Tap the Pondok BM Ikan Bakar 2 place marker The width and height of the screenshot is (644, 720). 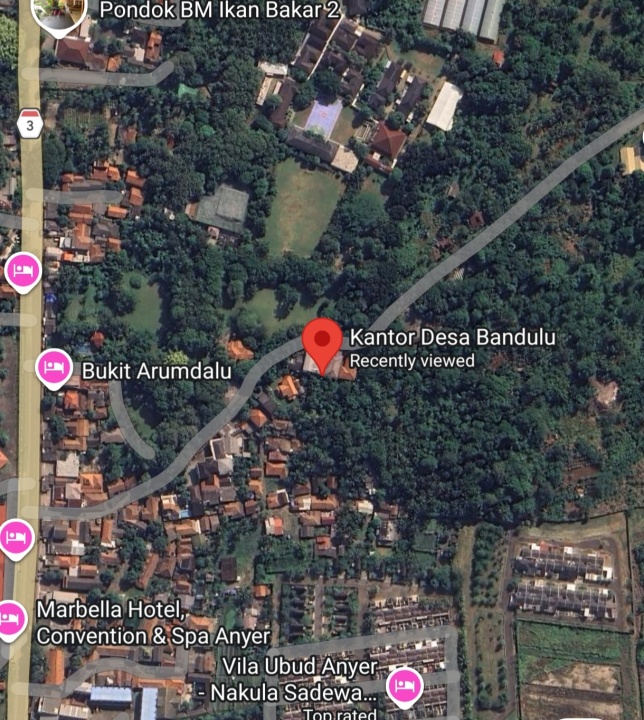coord(59,10)
